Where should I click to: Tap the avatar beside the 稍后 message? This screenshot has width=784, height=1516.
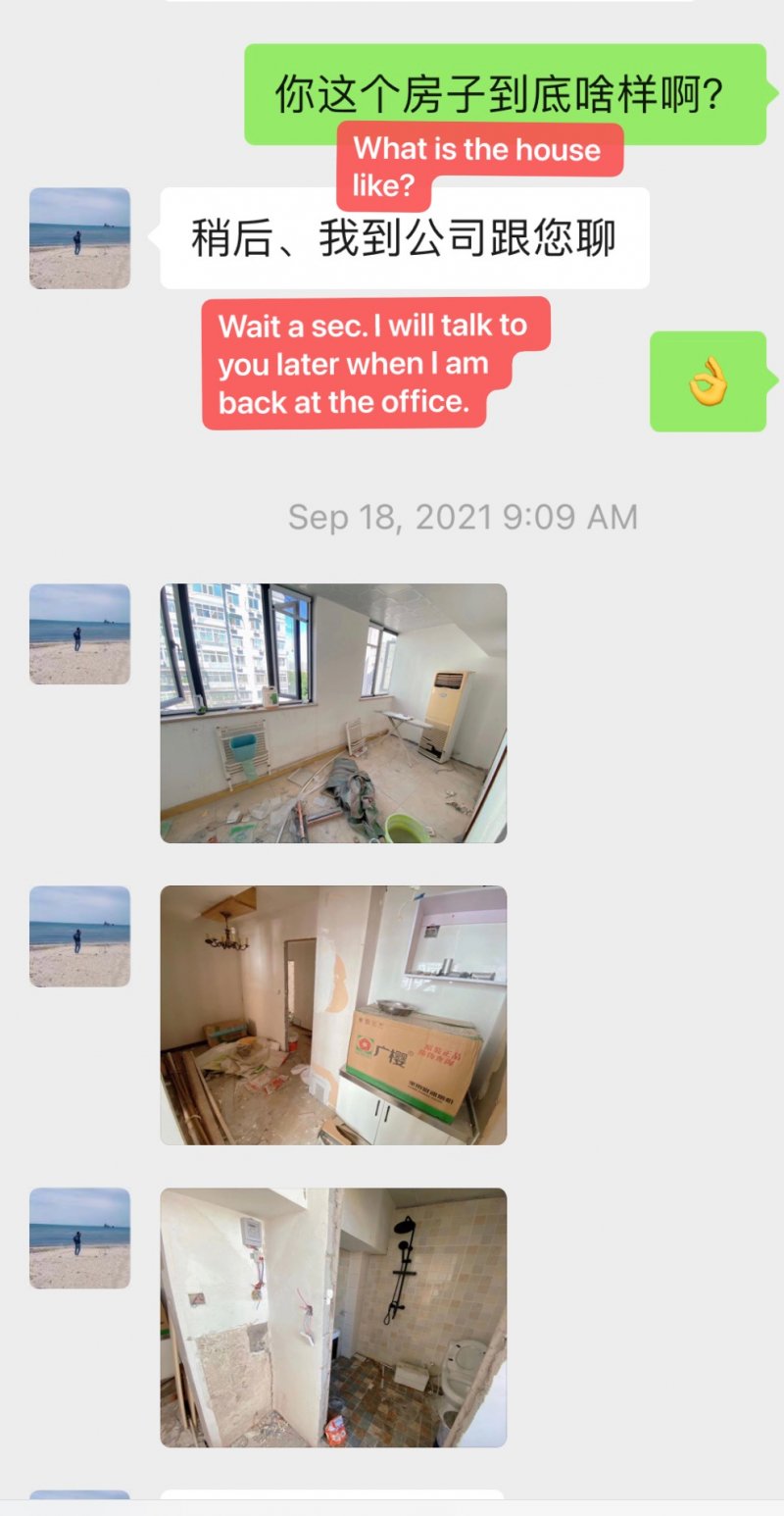pos(79,238)
